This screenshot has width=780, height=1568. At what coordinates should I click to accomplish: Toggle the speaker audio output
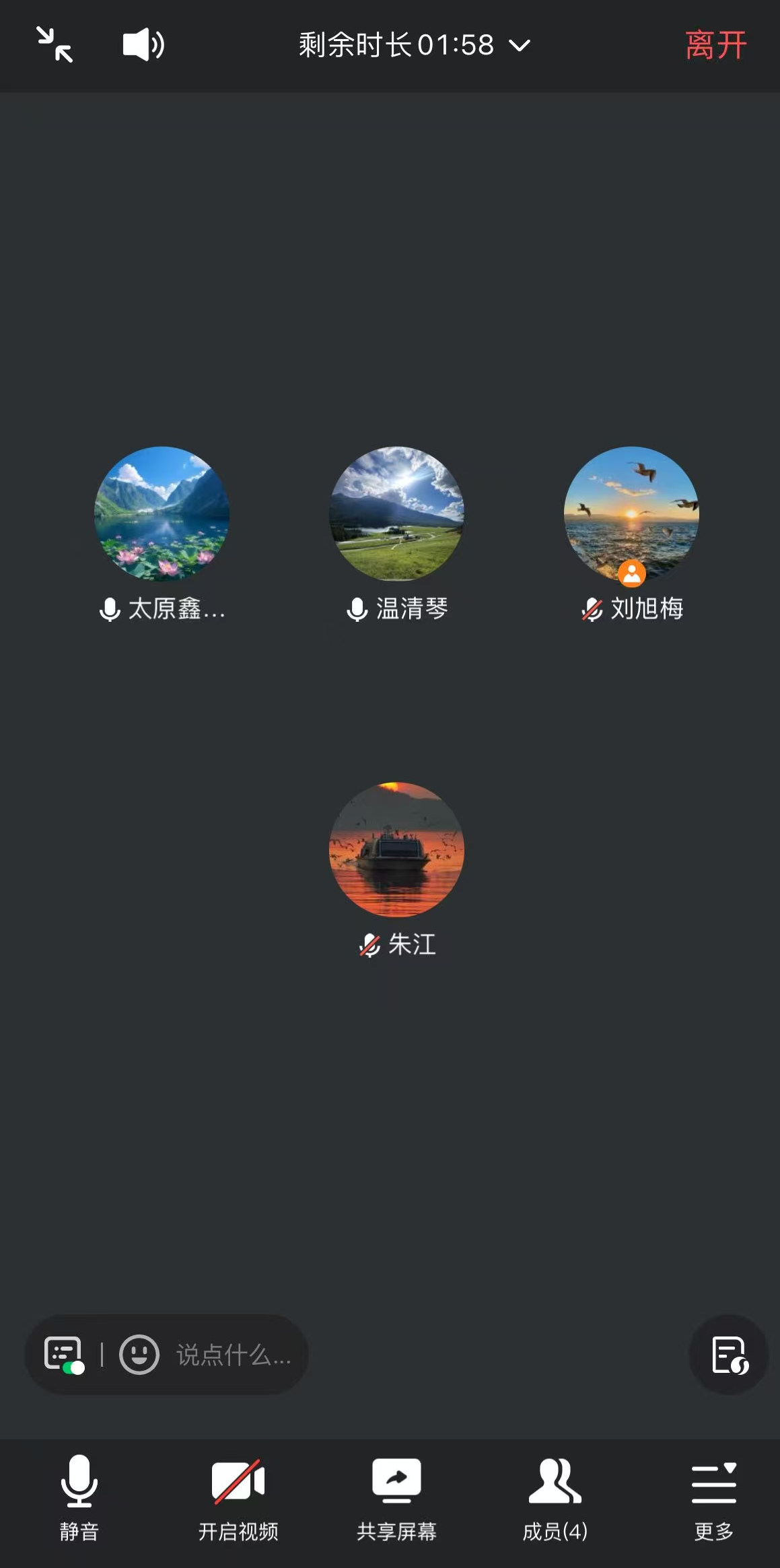(x=143, y=45)
